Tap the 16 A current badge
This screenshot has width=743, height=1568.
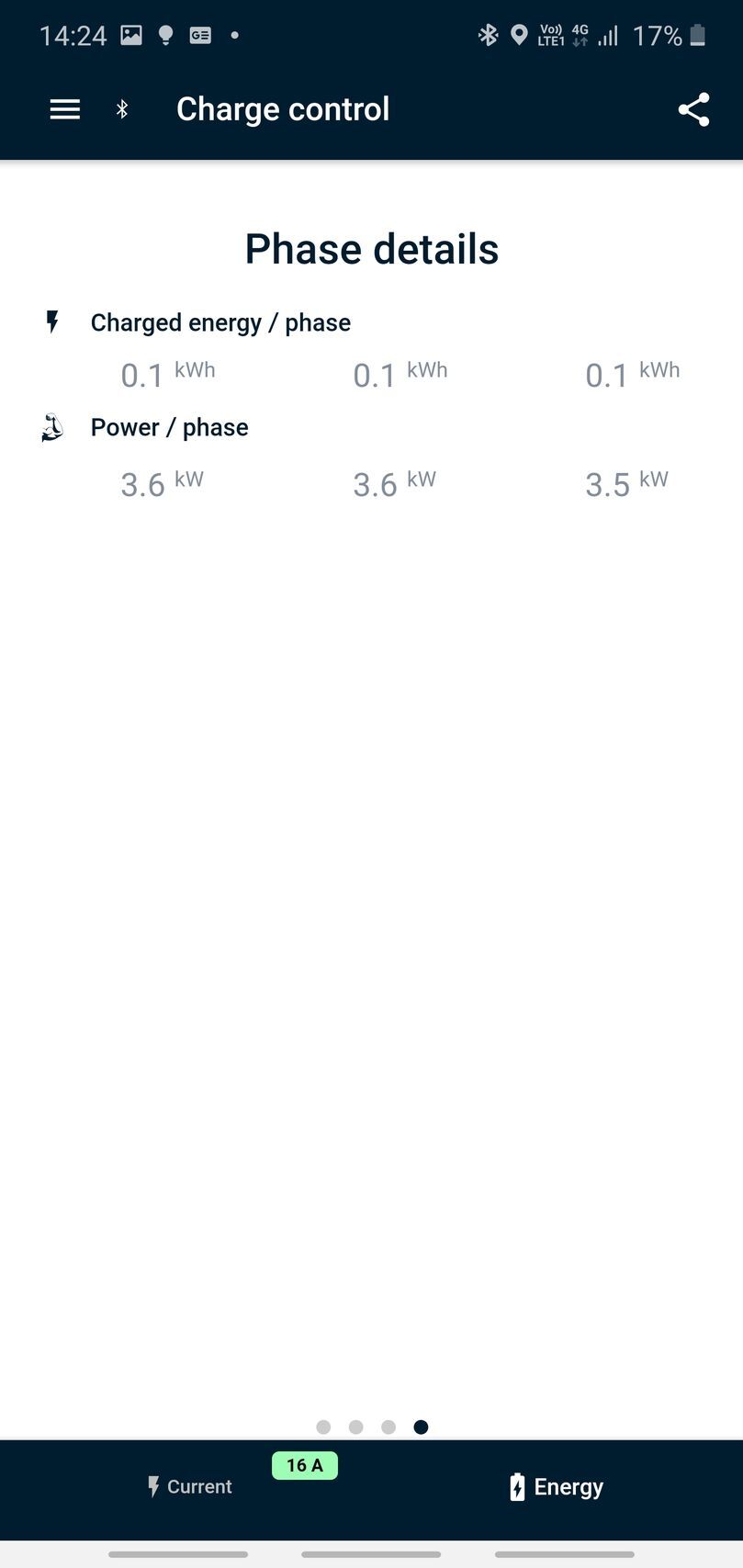305,1465
